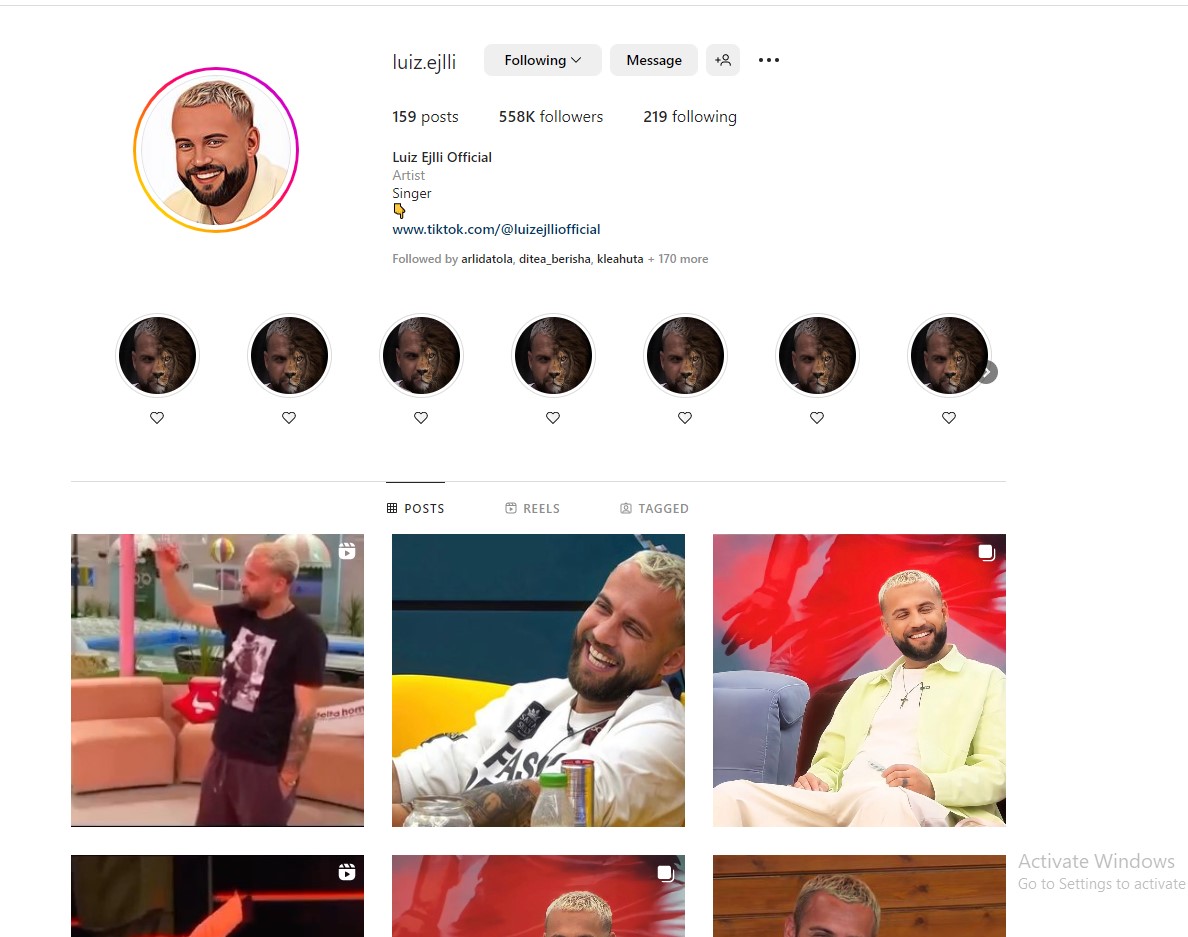This screenshot has height=937, width=1188.
Task: Show the '+ 170 more' mutual followers
Action: (x=678, y=259)
